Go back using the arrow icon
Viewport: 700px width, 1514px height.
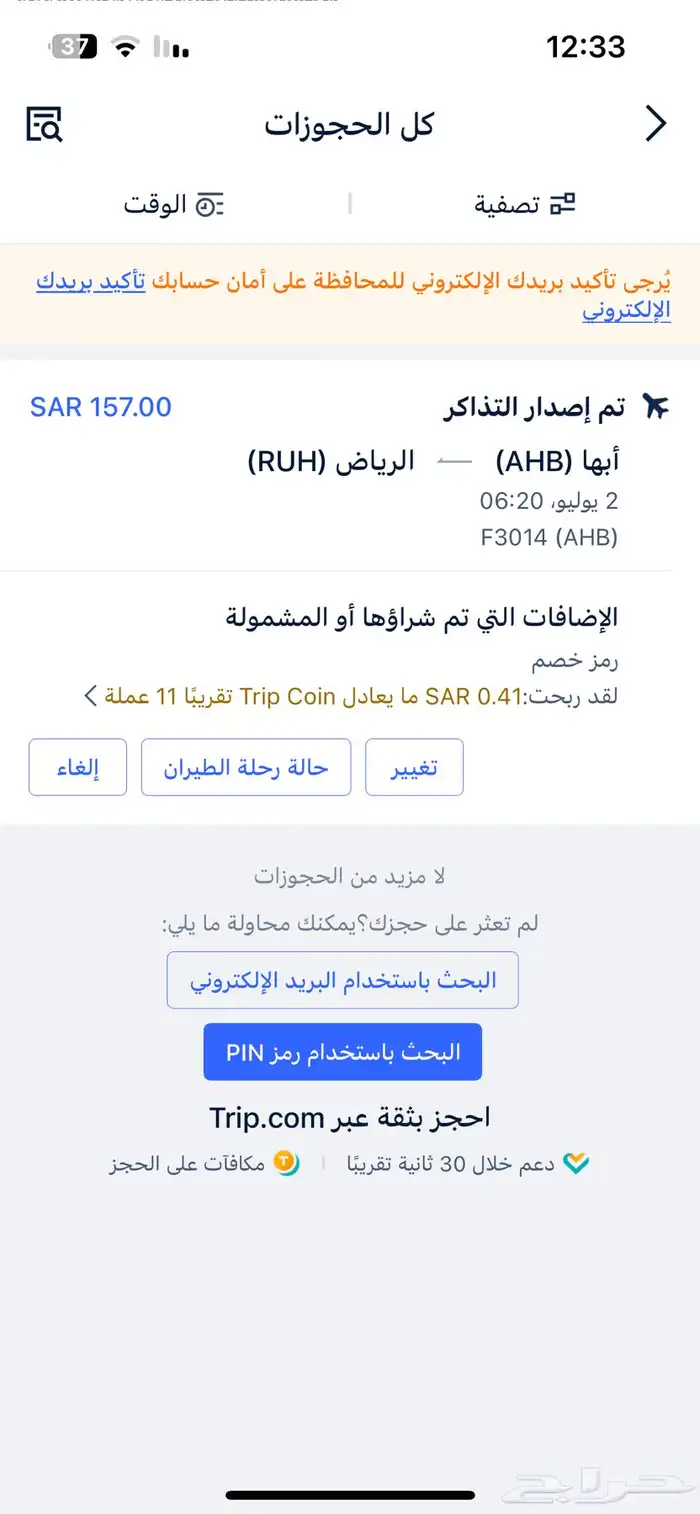click(x=655, y=124)
